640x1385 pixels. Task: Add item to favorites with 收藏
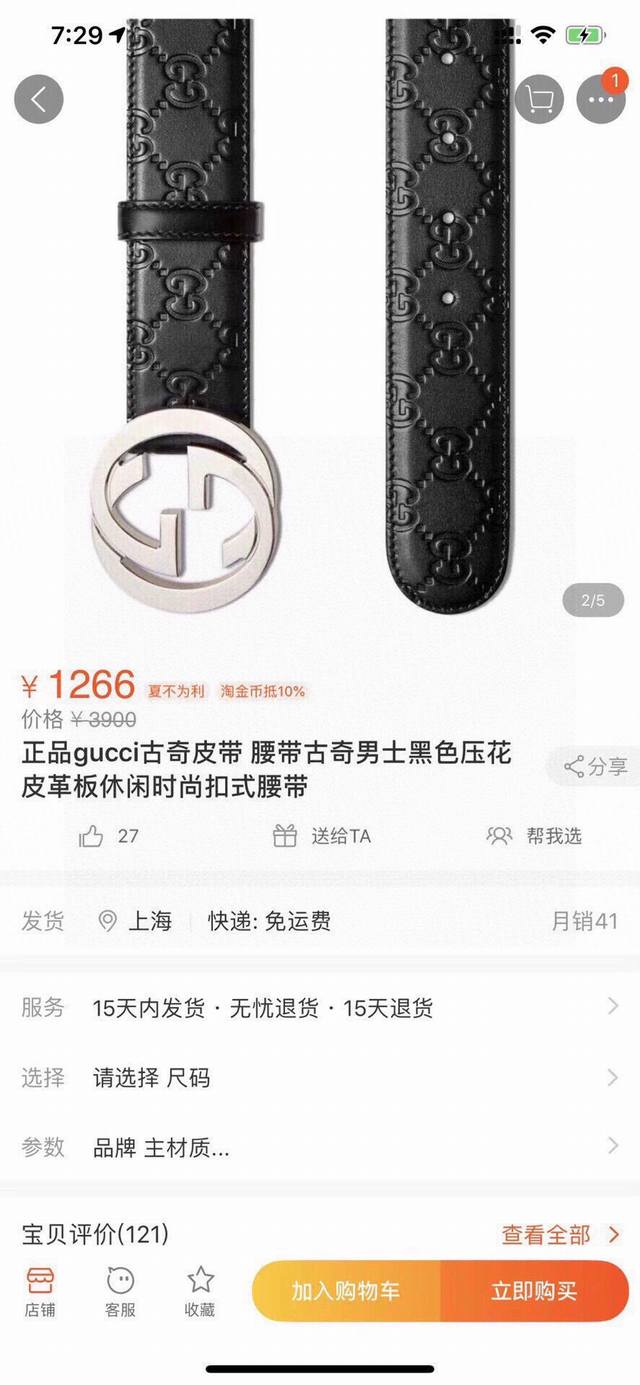click(200, 1291)
